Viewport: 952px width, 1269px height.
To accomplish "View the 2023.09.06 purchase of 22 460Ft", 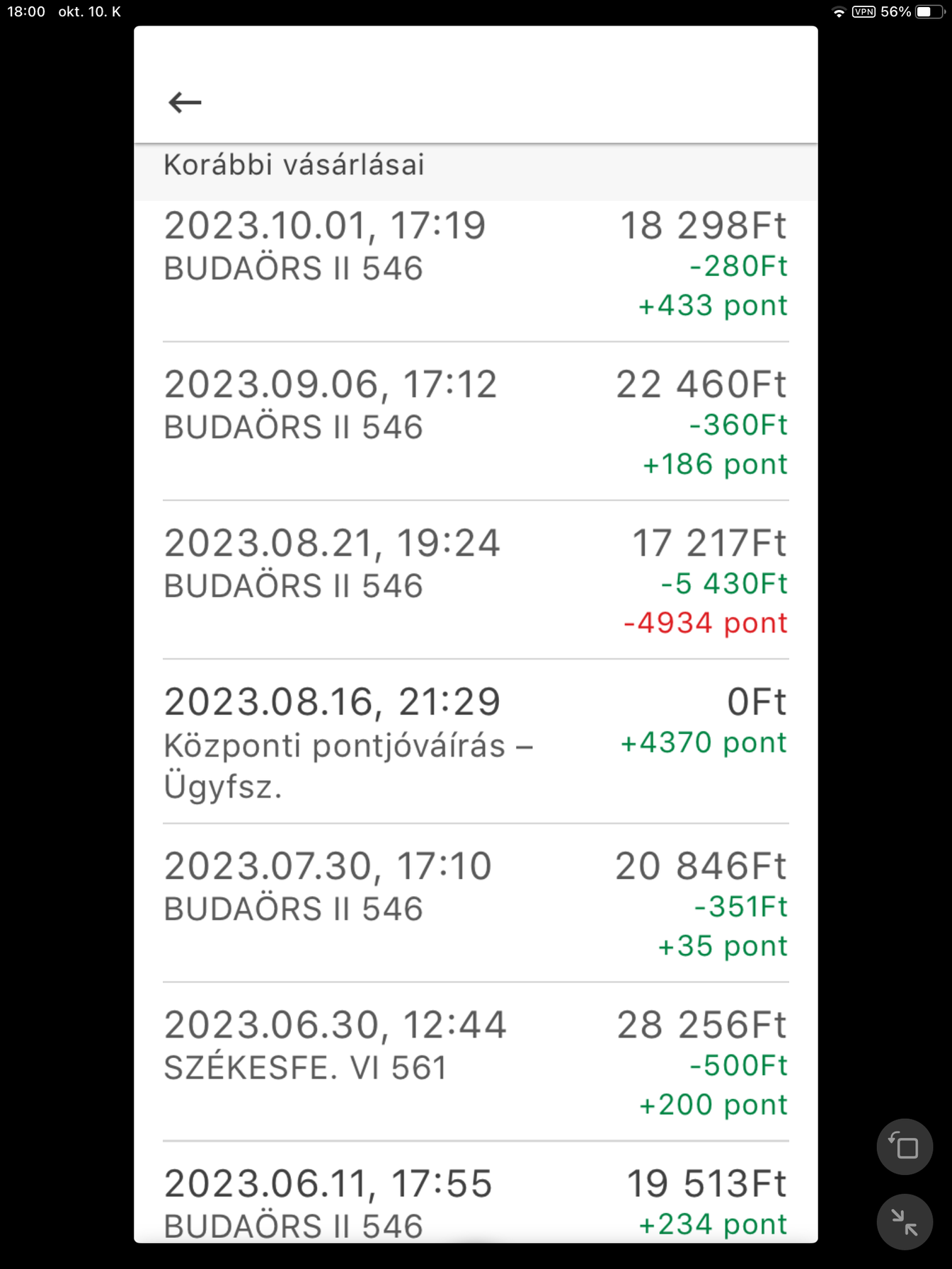I will 475,423.
